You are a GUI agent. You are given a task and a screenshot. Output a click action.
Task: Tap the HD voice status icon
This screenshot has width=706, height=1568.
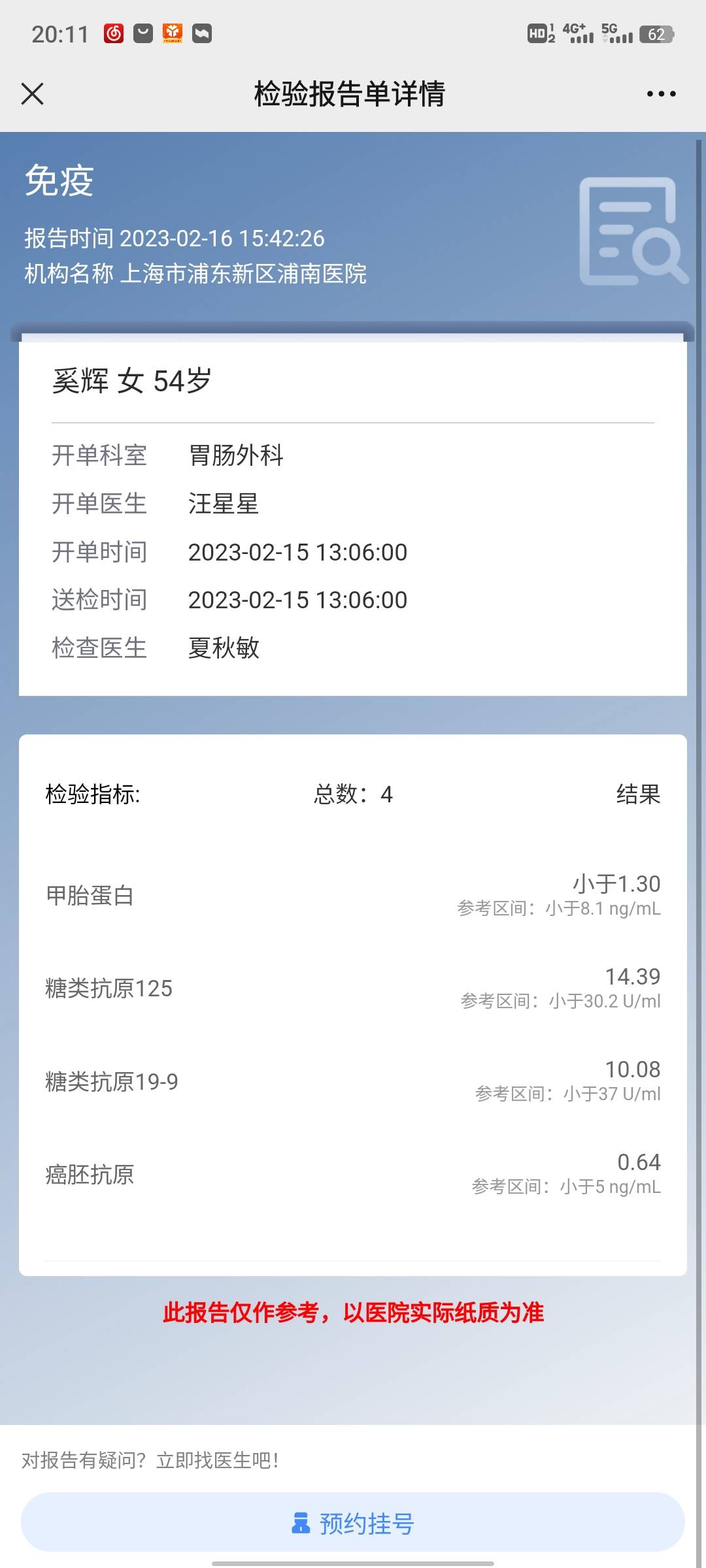[537, 33]
